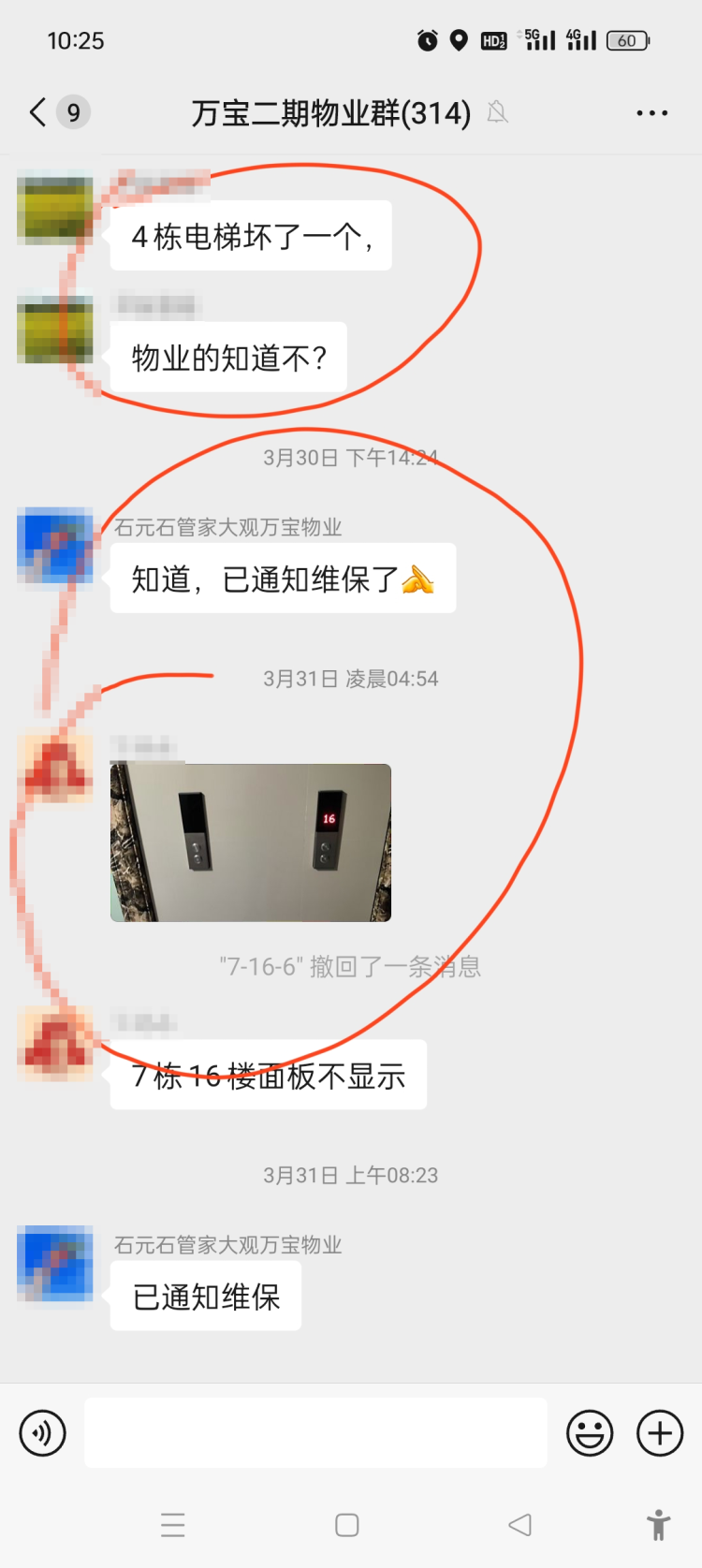Screen dimensions: 702x1568
Task: View profile of 石元石管家 avatar above 已通知维保
Action: point(55,1263)
